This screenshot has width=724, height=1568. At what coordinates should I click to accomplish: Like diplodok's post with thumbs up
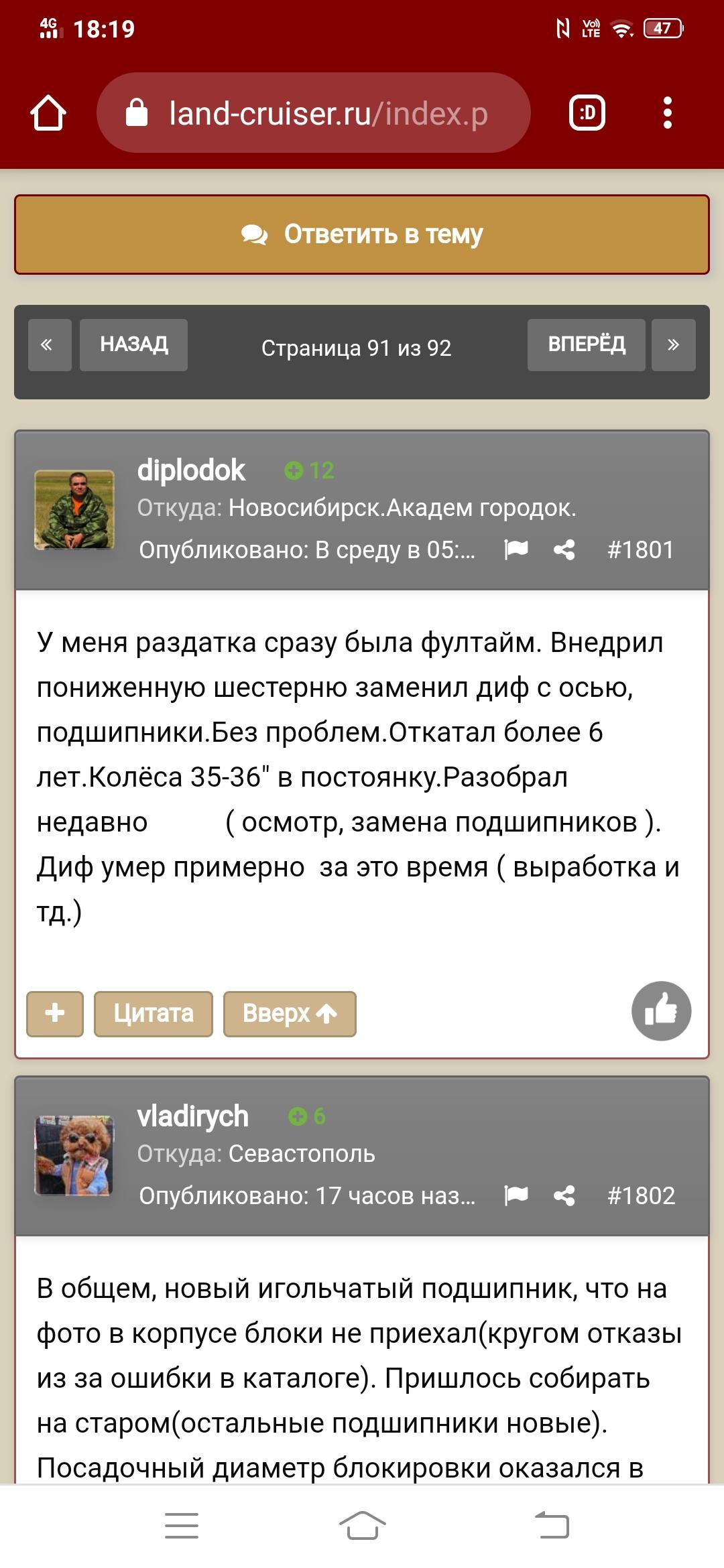[662, 1011]
